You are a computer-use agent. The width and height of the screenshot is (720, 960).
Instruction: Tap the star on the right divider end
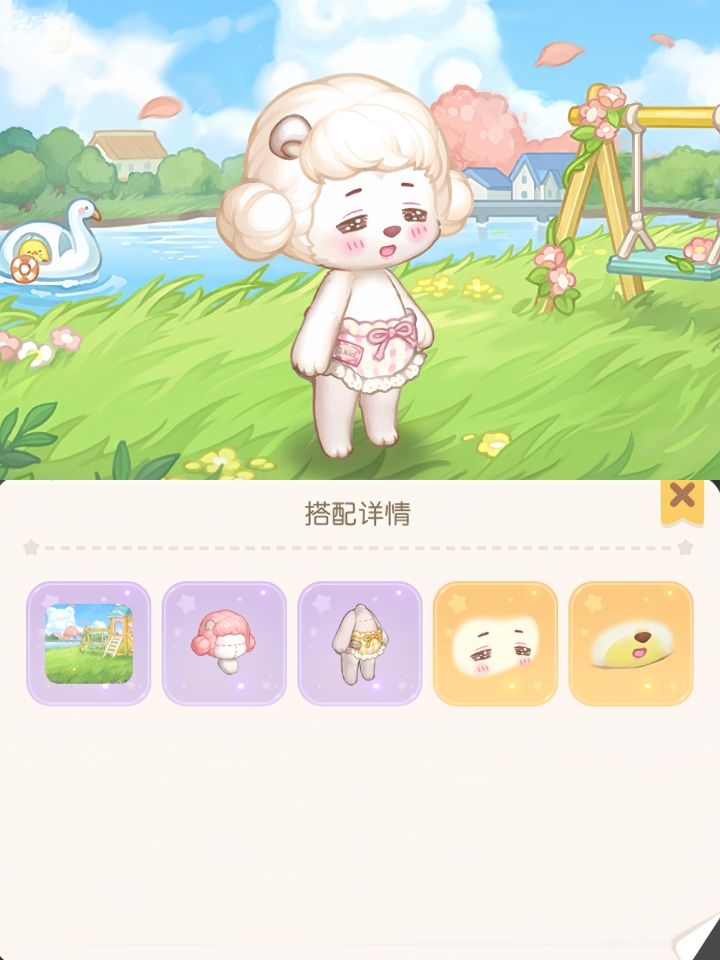click(687, 545)
